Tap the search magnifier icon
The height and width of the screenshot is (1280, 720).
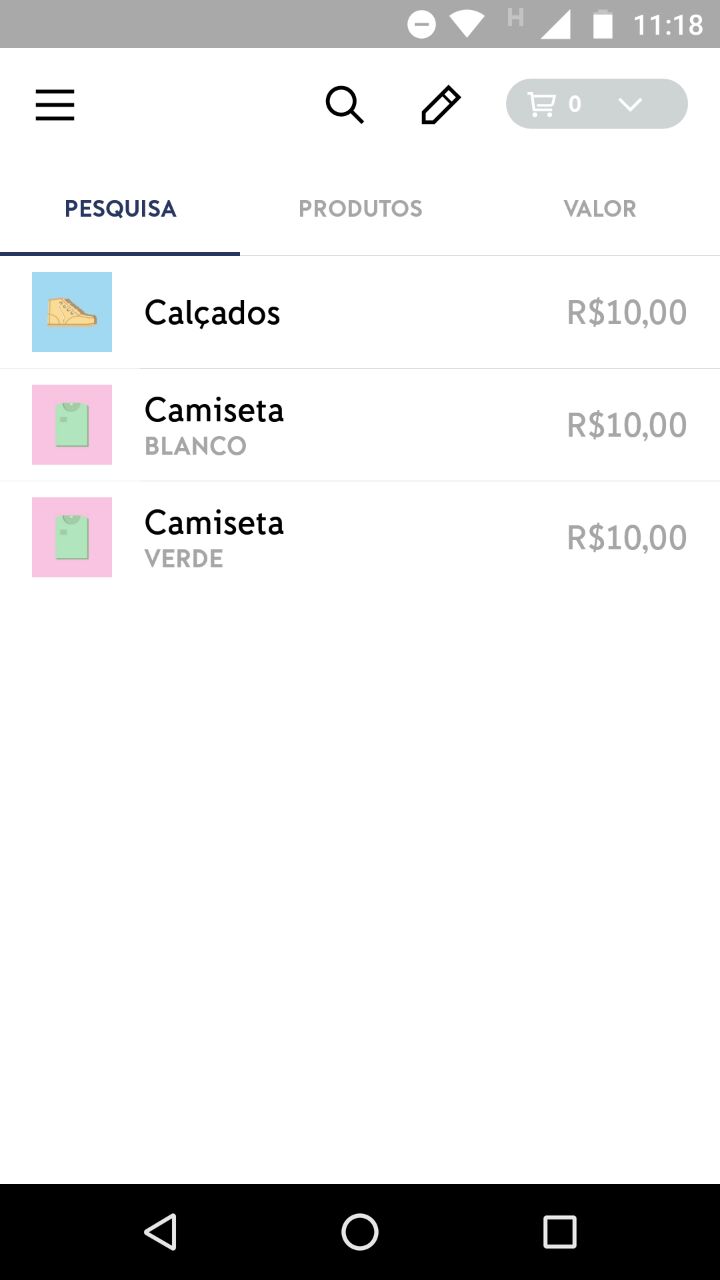click(345, 105)
